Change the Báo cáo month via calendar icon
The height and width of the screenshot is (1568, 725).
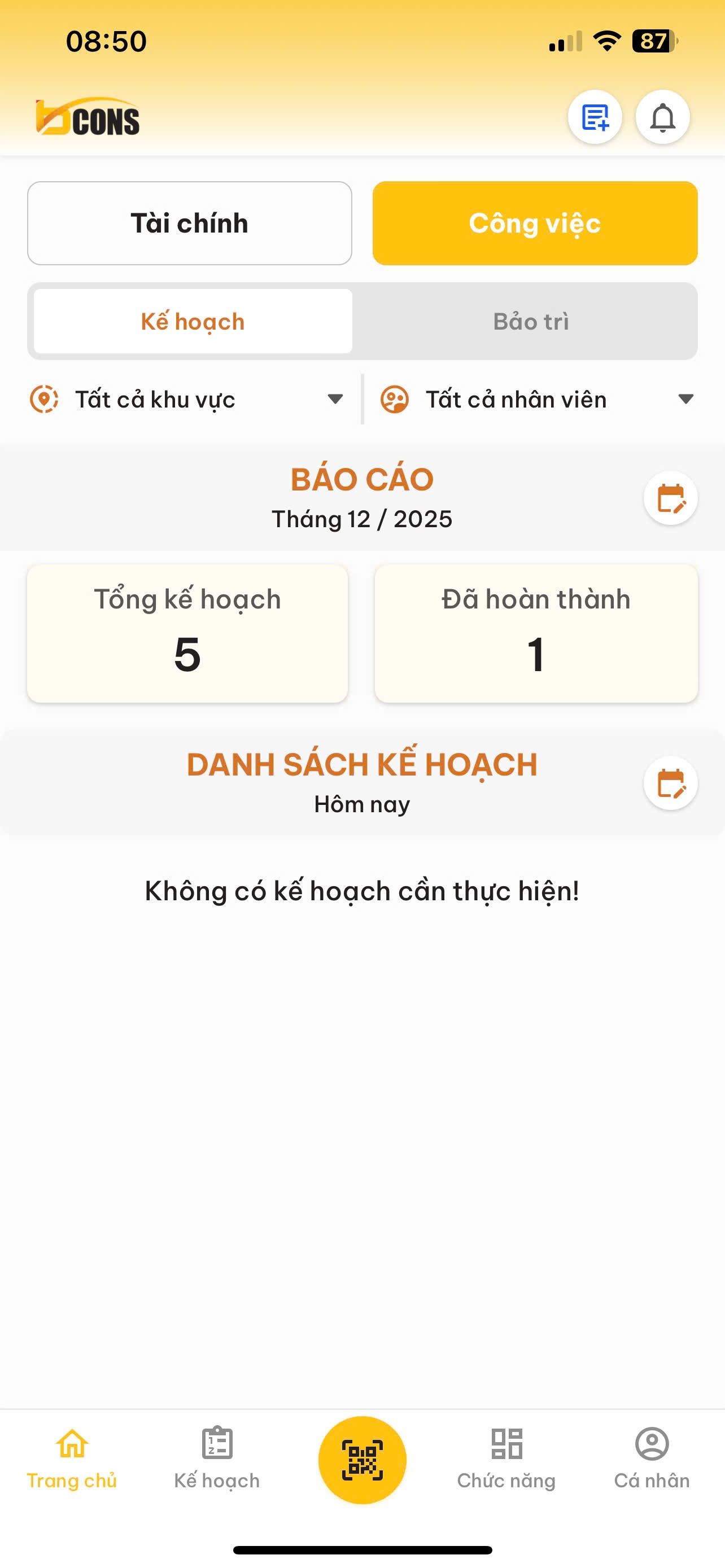670,498
